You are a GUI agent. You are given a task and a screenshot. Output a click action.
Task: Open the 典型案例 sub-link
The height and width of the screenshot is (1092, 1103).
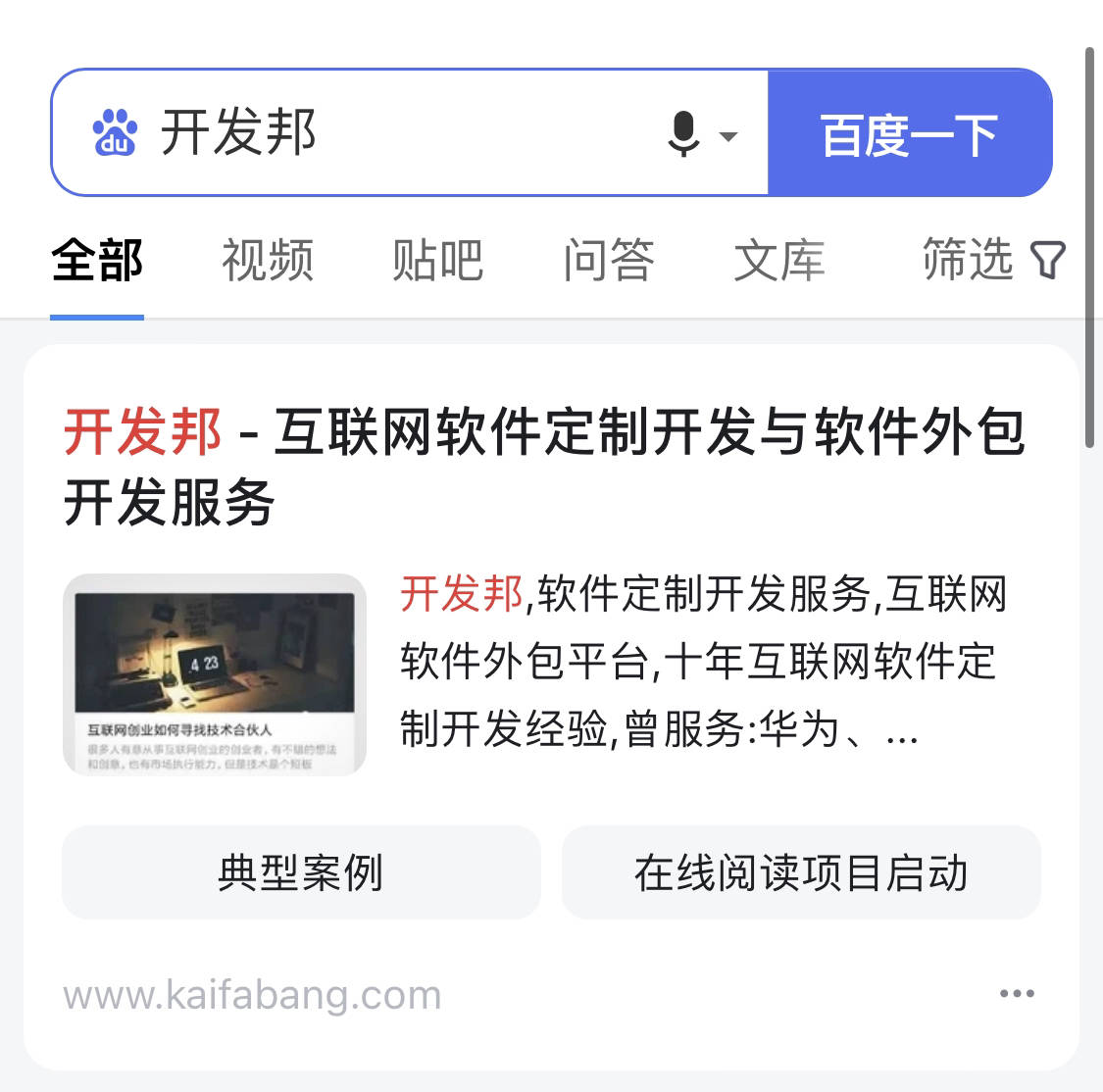[x=301, y=872]
